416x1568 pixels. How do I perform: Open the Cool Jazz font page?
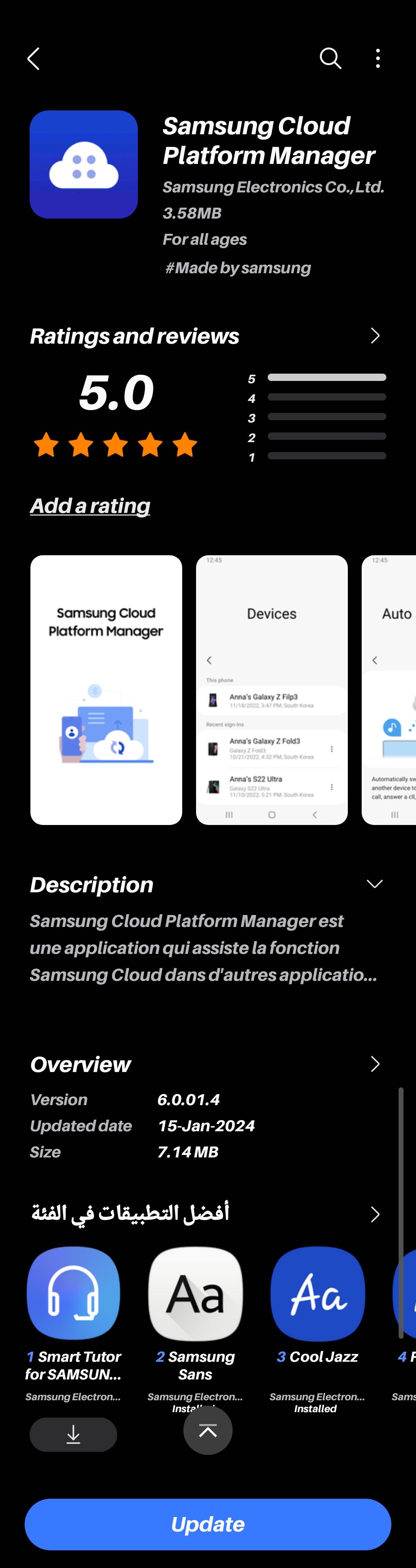click(x=317, y=1294)
